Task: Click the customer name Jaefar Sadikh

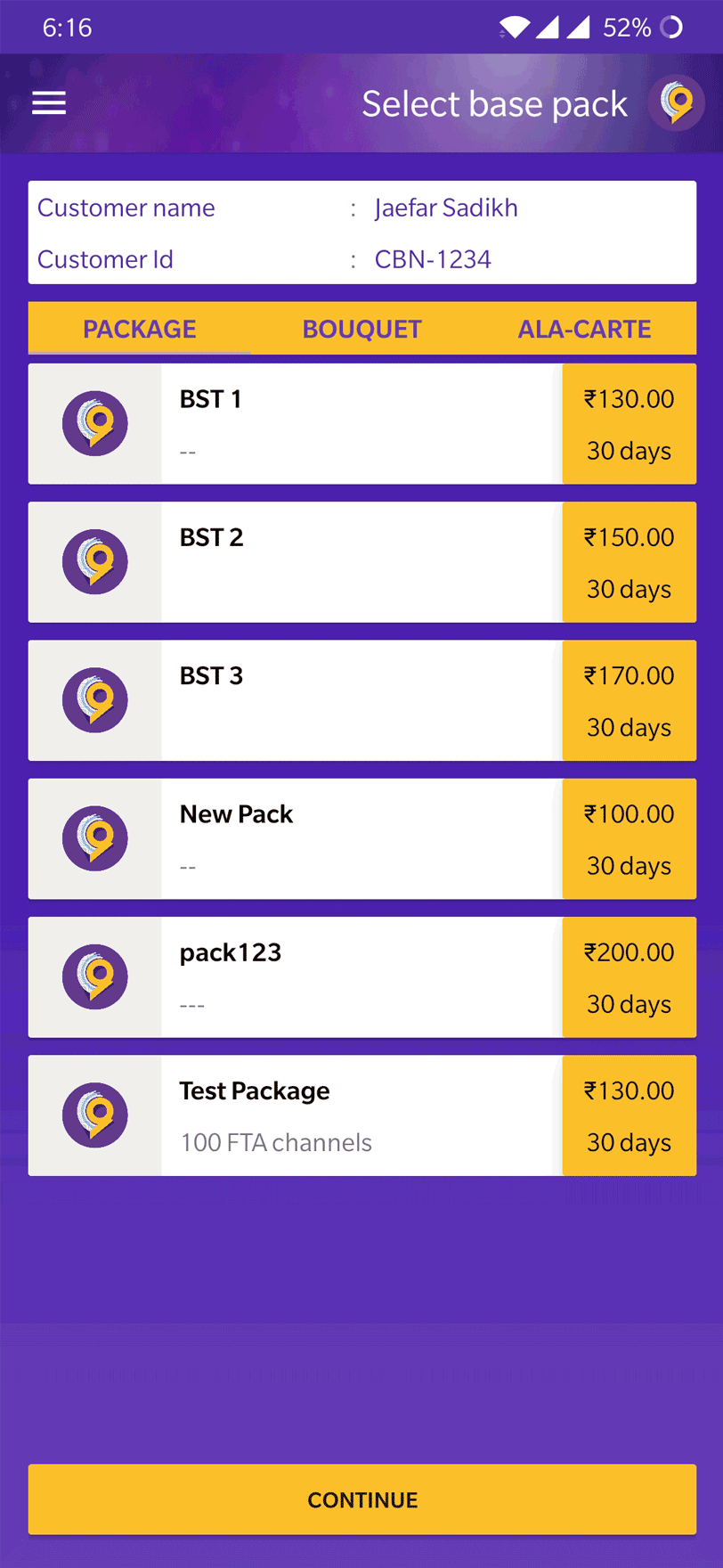Action: click(x=445, y=208)
